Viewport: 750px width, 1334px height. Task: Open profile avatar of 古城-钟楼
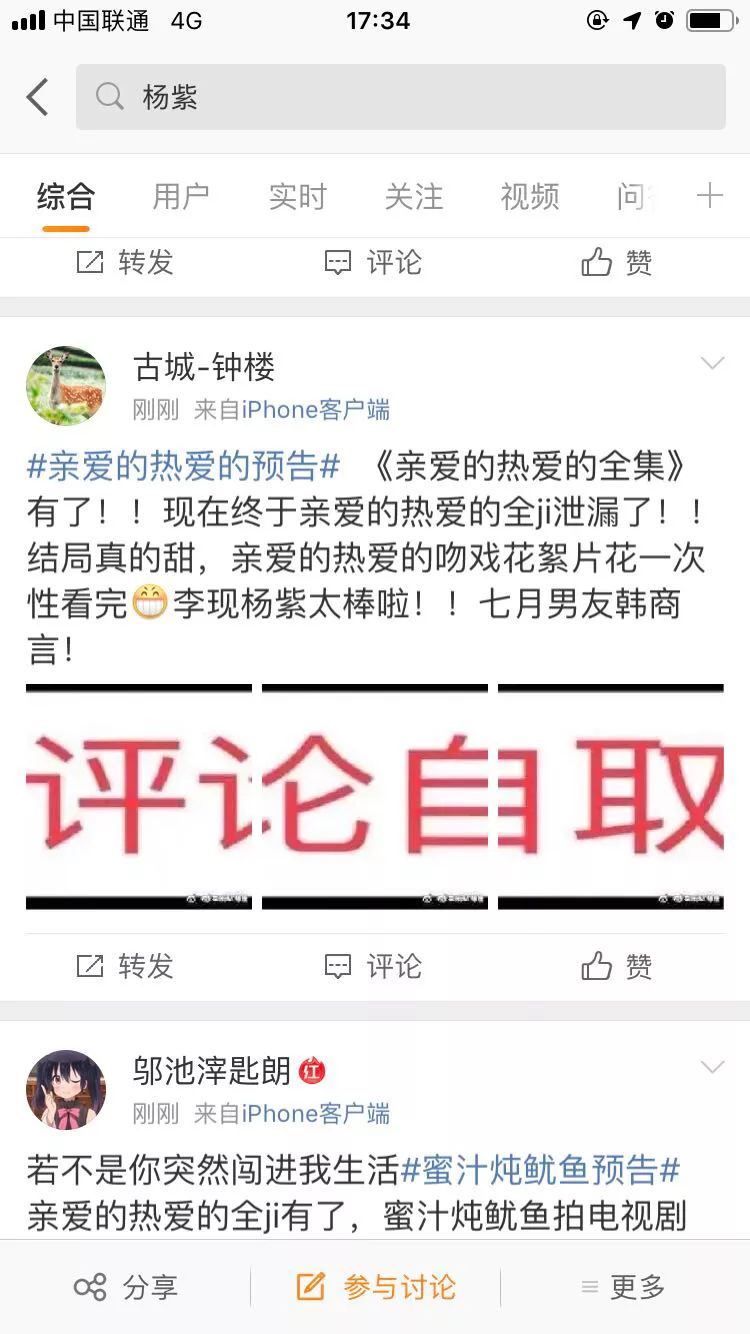click(x=66, y=386)
